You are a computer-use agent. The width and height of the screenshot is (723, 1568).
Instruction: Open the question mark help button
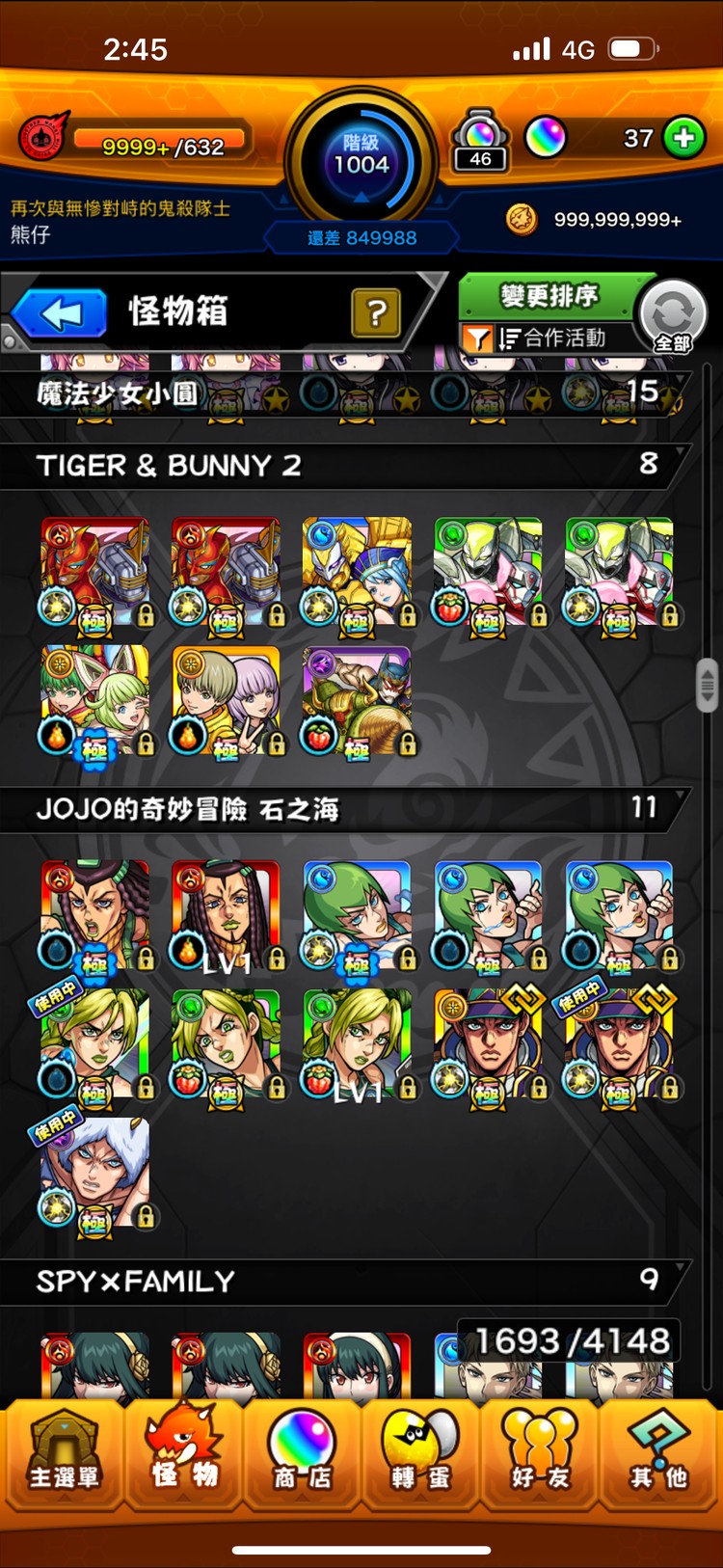(x=376, y=312)
